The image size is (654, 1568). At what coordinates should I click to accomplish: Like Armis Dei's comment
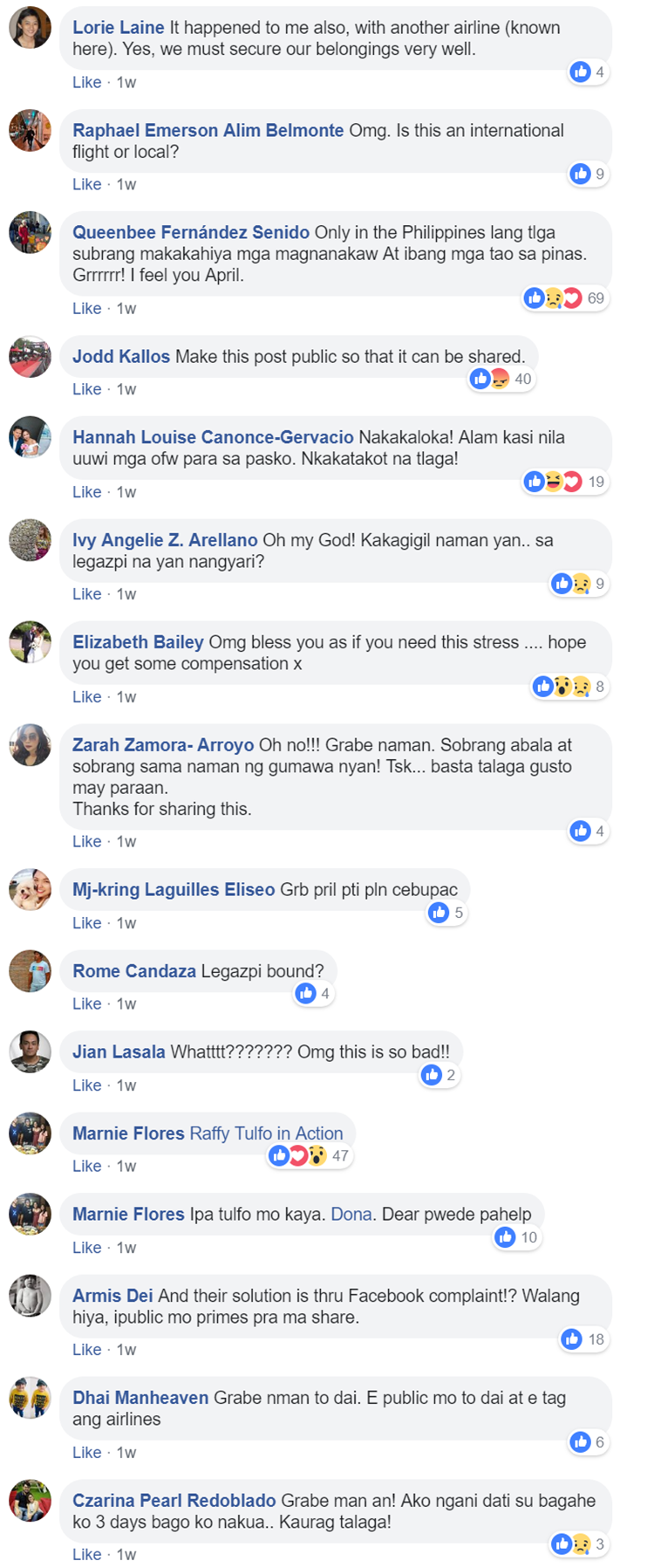pyautogui.click(x=86, y=1349)
